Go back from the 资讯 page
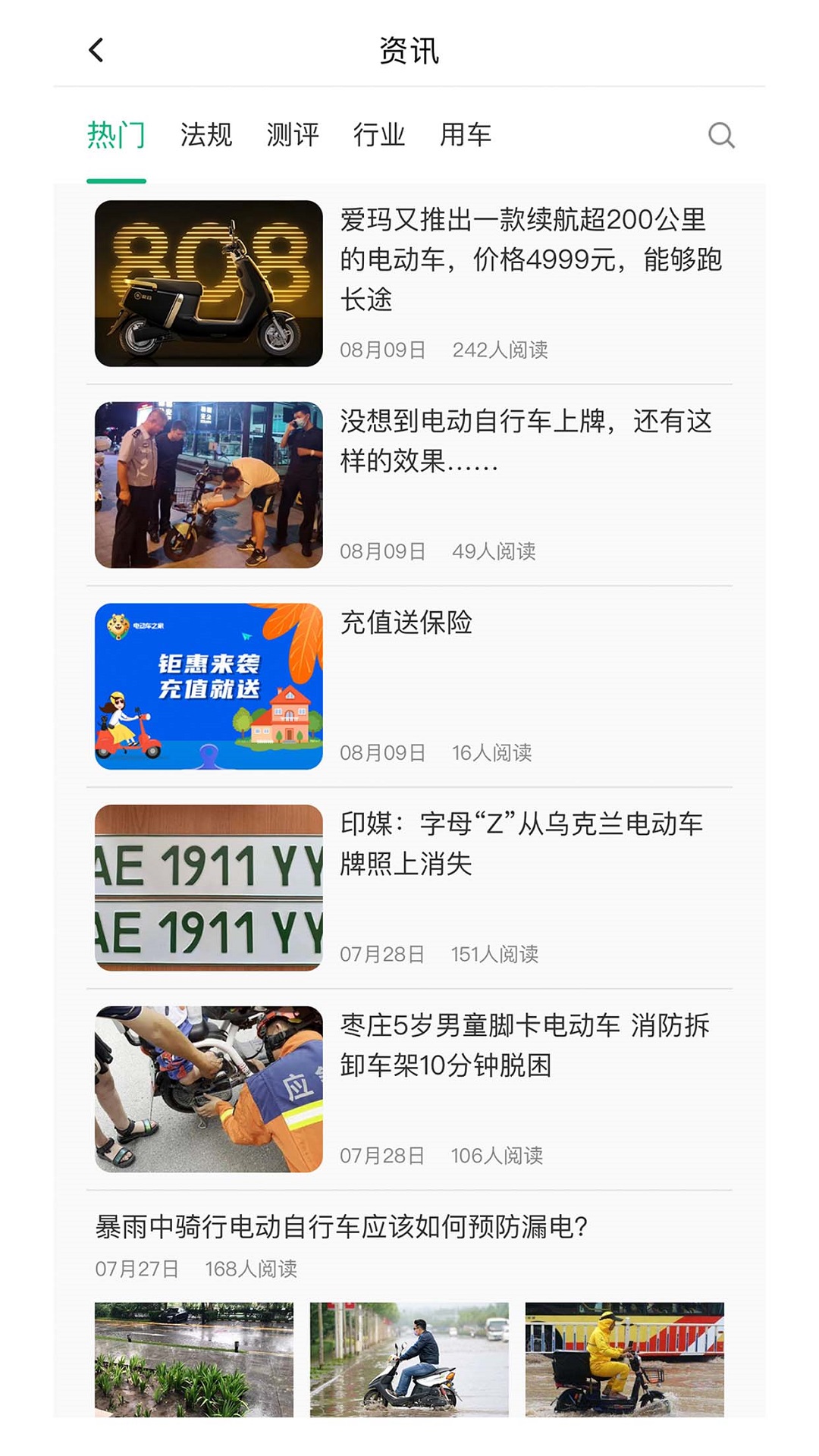 coord(96,51)
